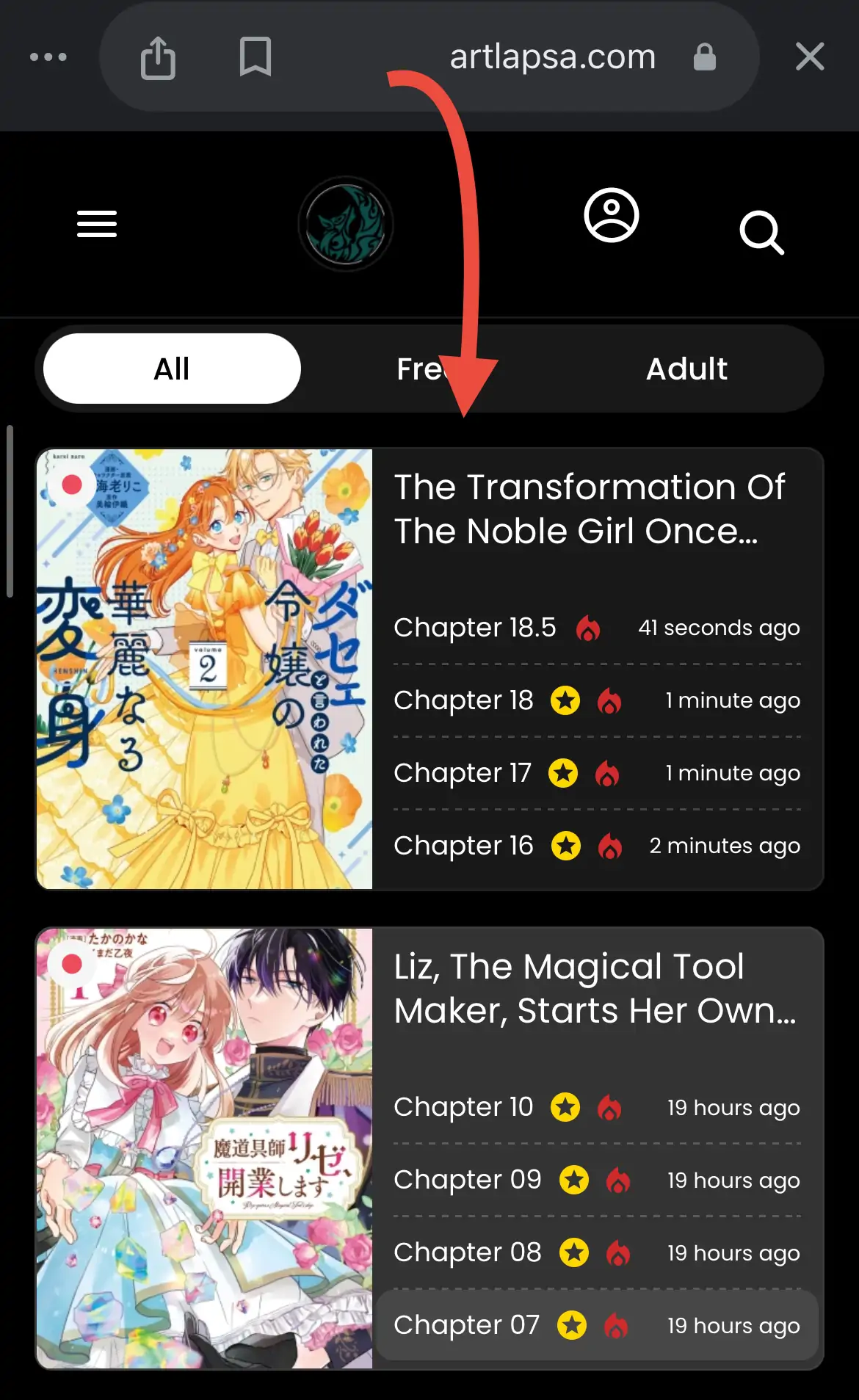Open the browser overflow menu
Screen dimensions: 859x1400
48,57
